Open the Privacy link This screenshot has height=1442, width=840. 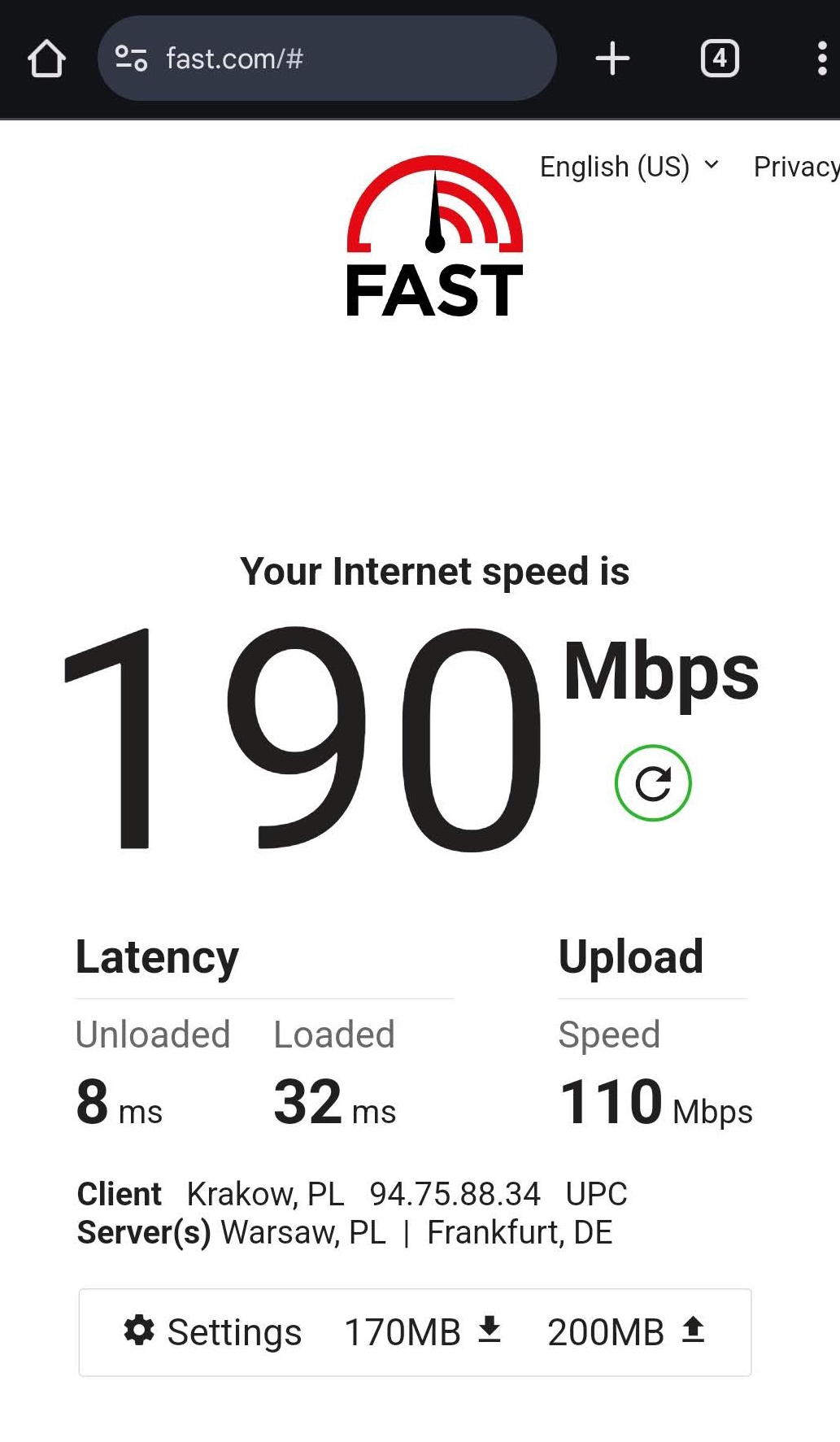coord(796,167)
